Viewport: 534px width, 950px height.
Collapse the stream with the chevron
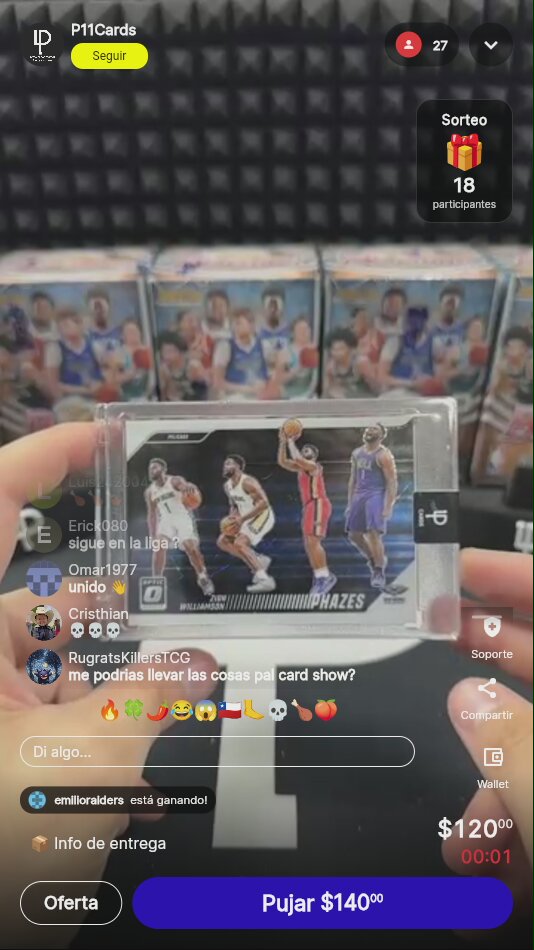[491, 45]
